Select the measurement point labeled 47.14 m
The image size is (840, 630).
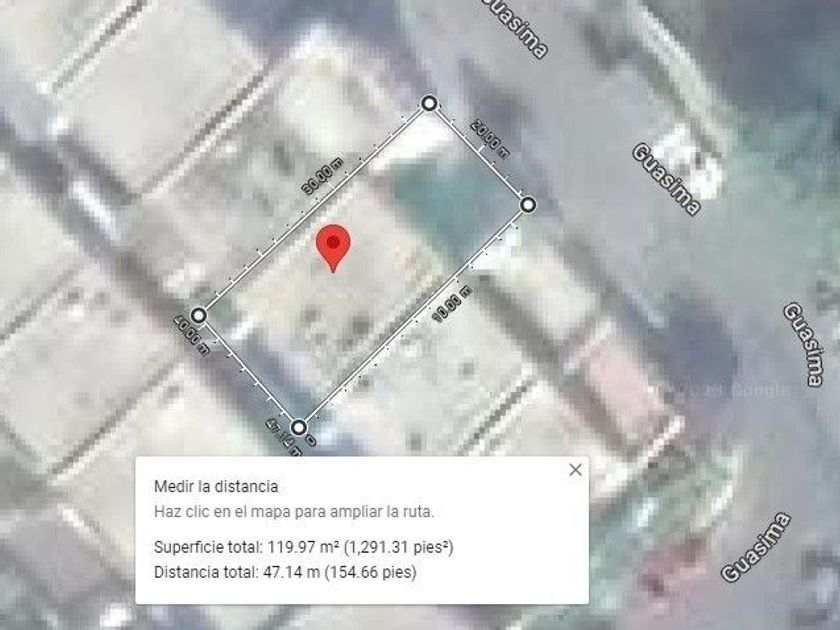299,428
